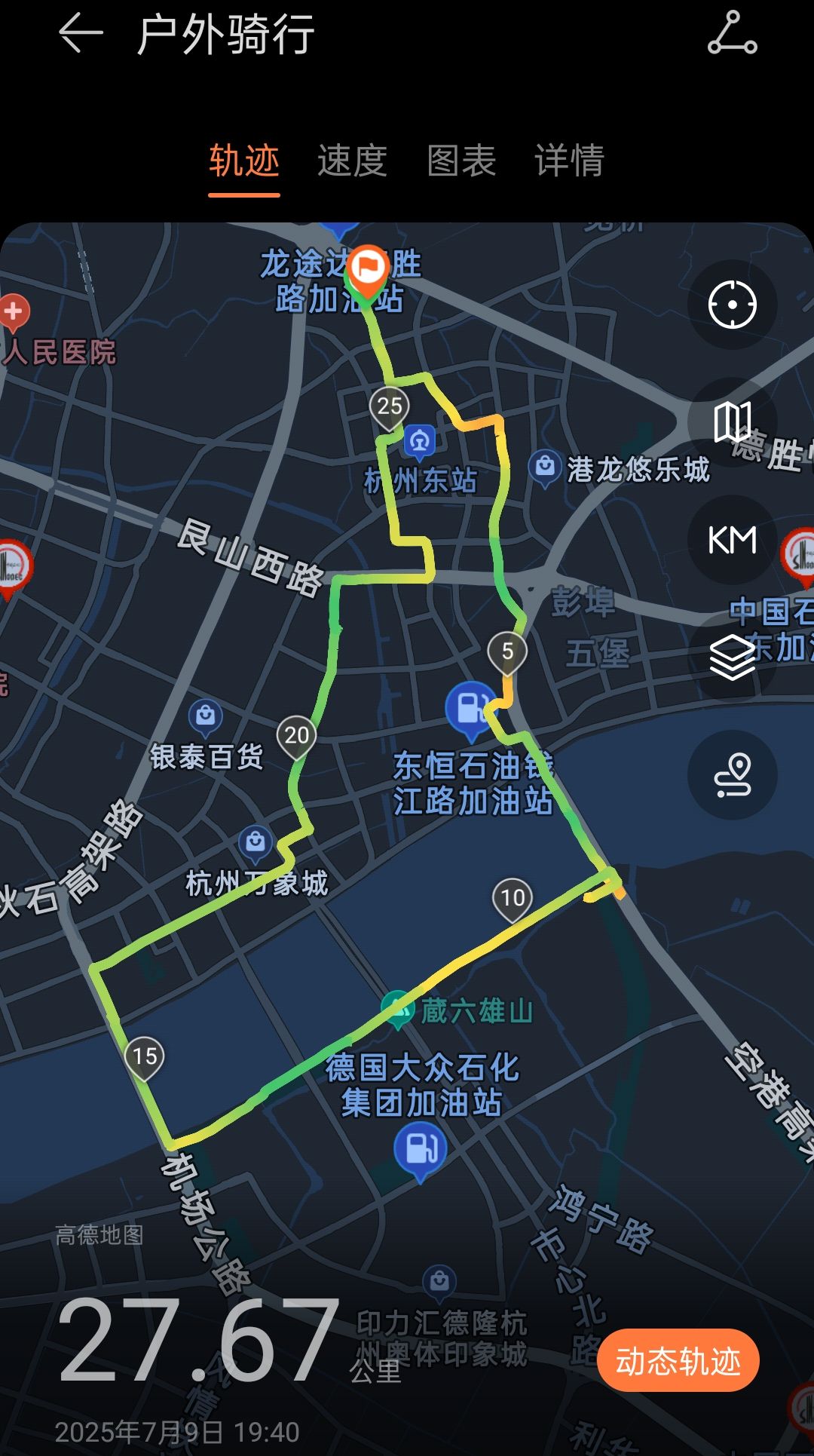Viewport: 814px width, 1456px height.
Task: View the 详情 tab
Action: pyautogui.click(x=569, y=161)
